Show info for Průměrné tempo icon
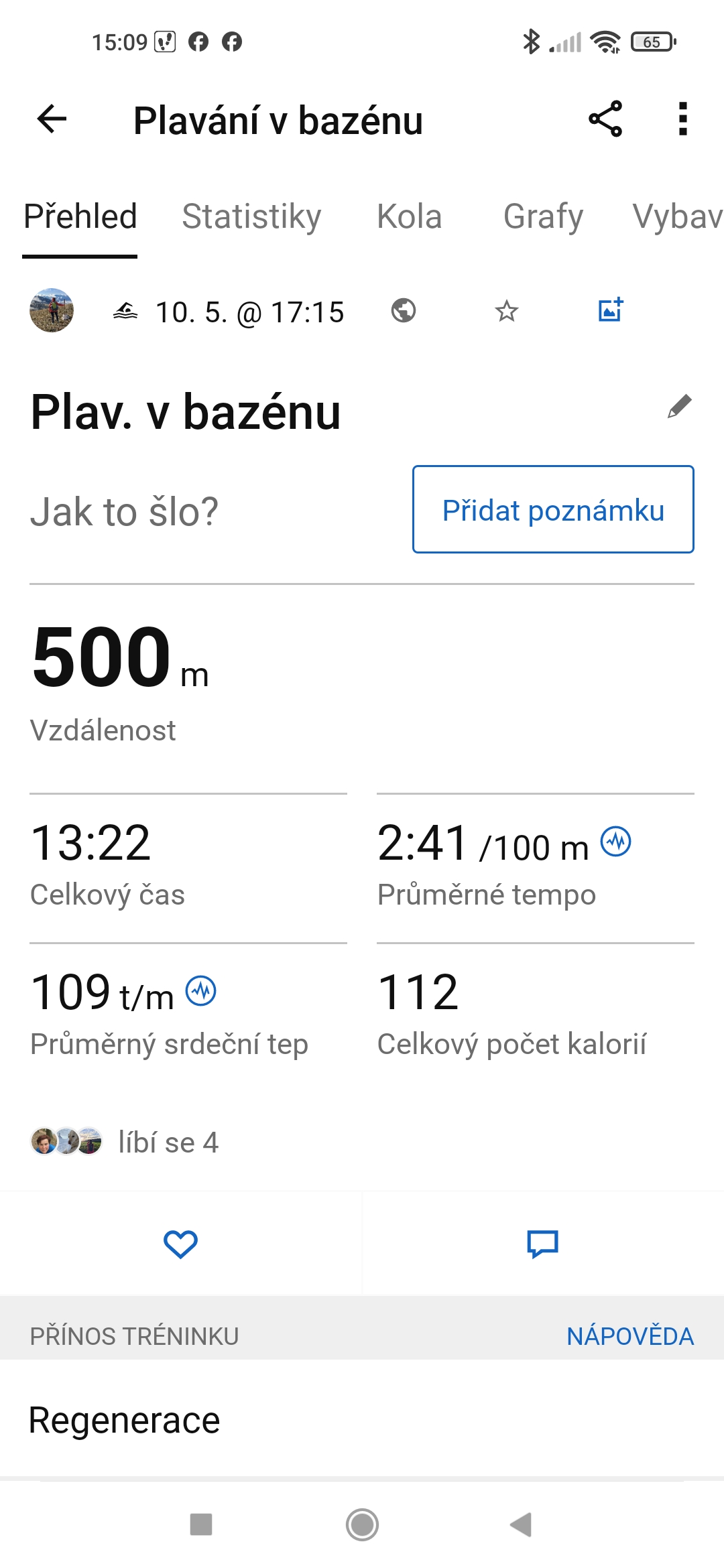The width and height of the screenshot is (724, 1568). click(x=615, y=842)
